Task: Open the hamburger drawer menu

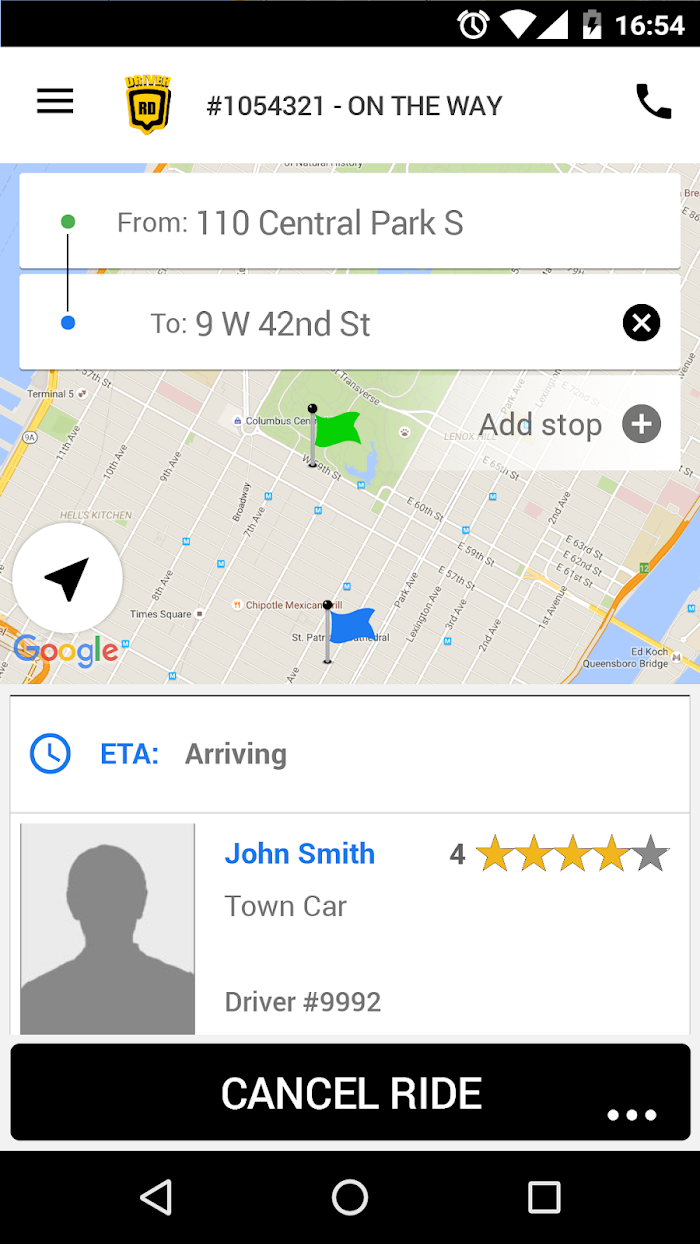Action: pyautogui.click(x=55, y=101)
